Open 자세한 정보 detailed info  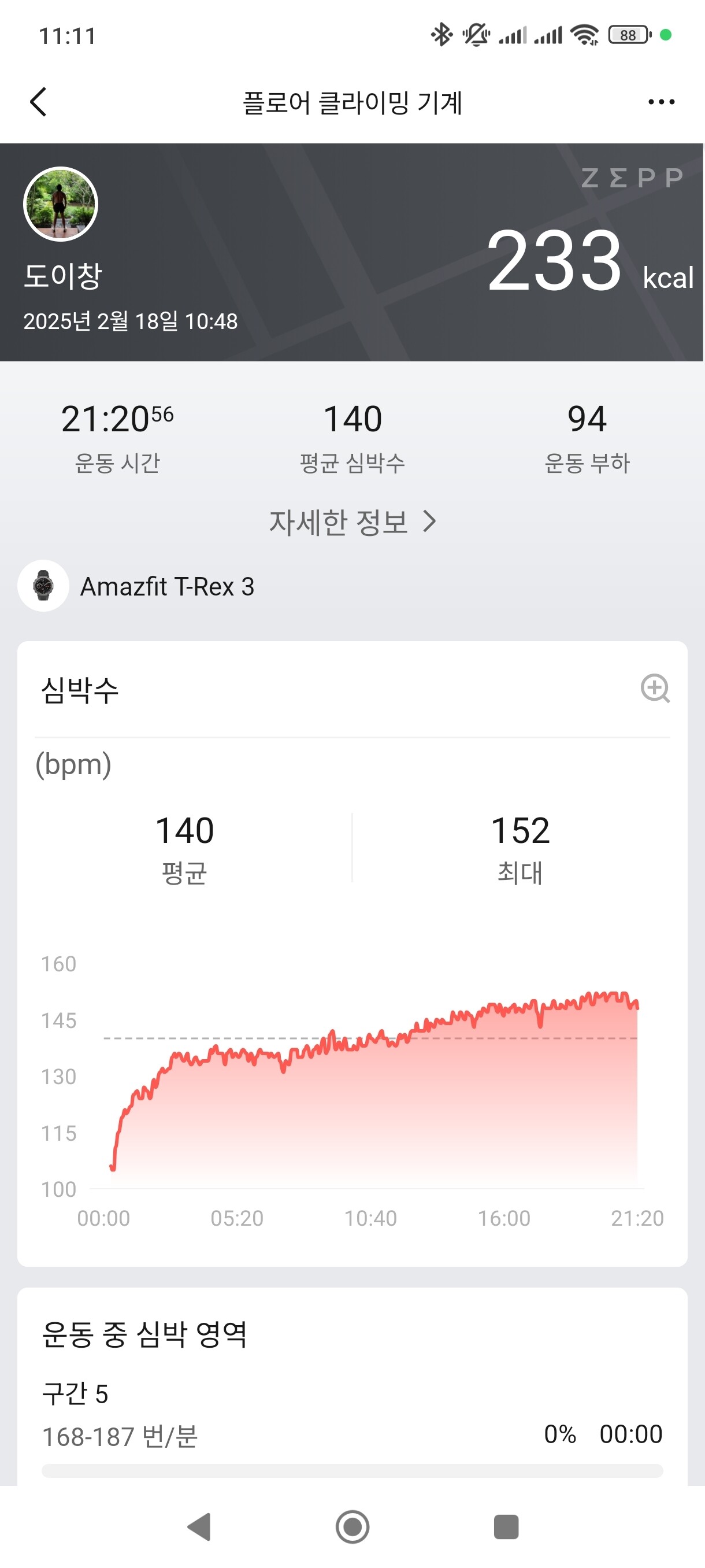(x=352, y=522)
